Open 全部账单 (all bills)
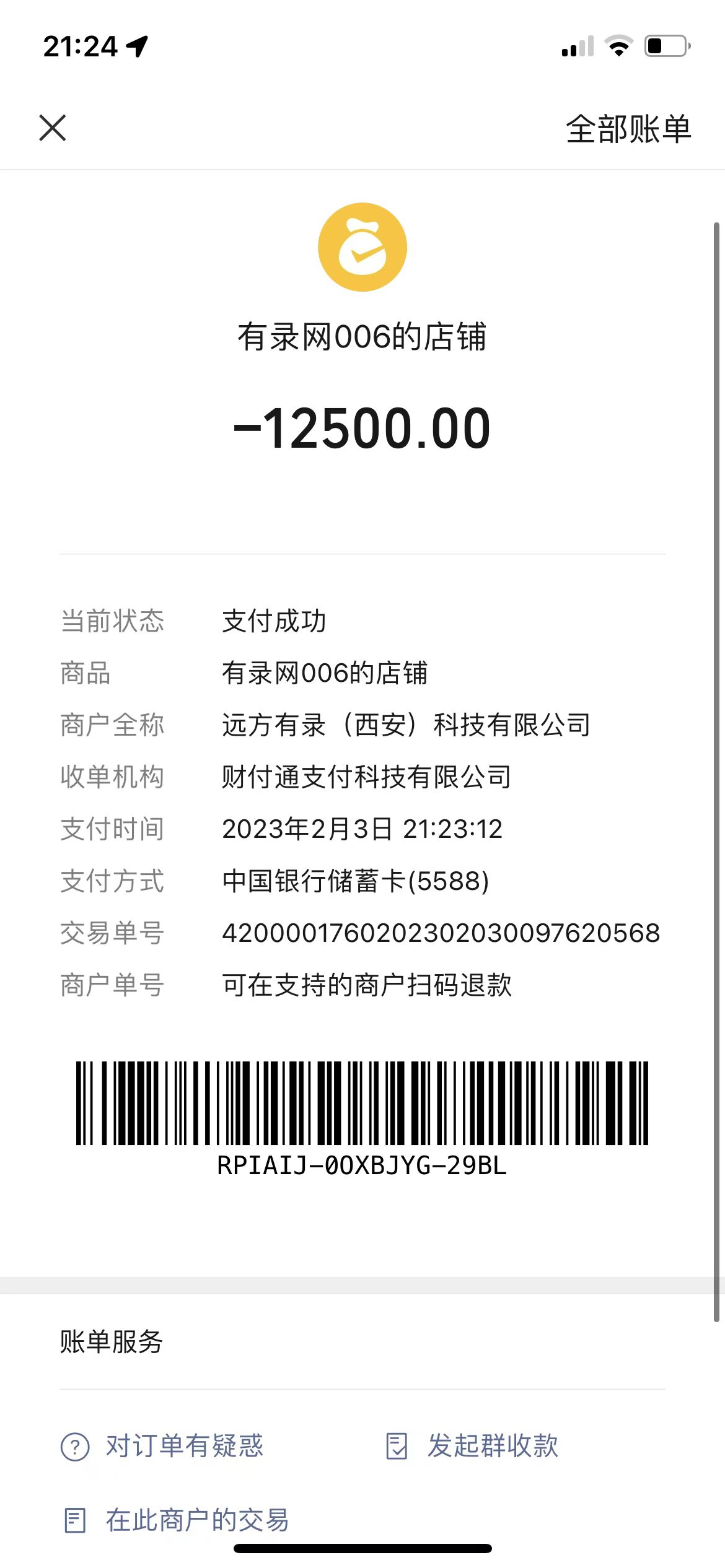The width and height of the screenshot is (725, 1568). (x=628, y=129)
